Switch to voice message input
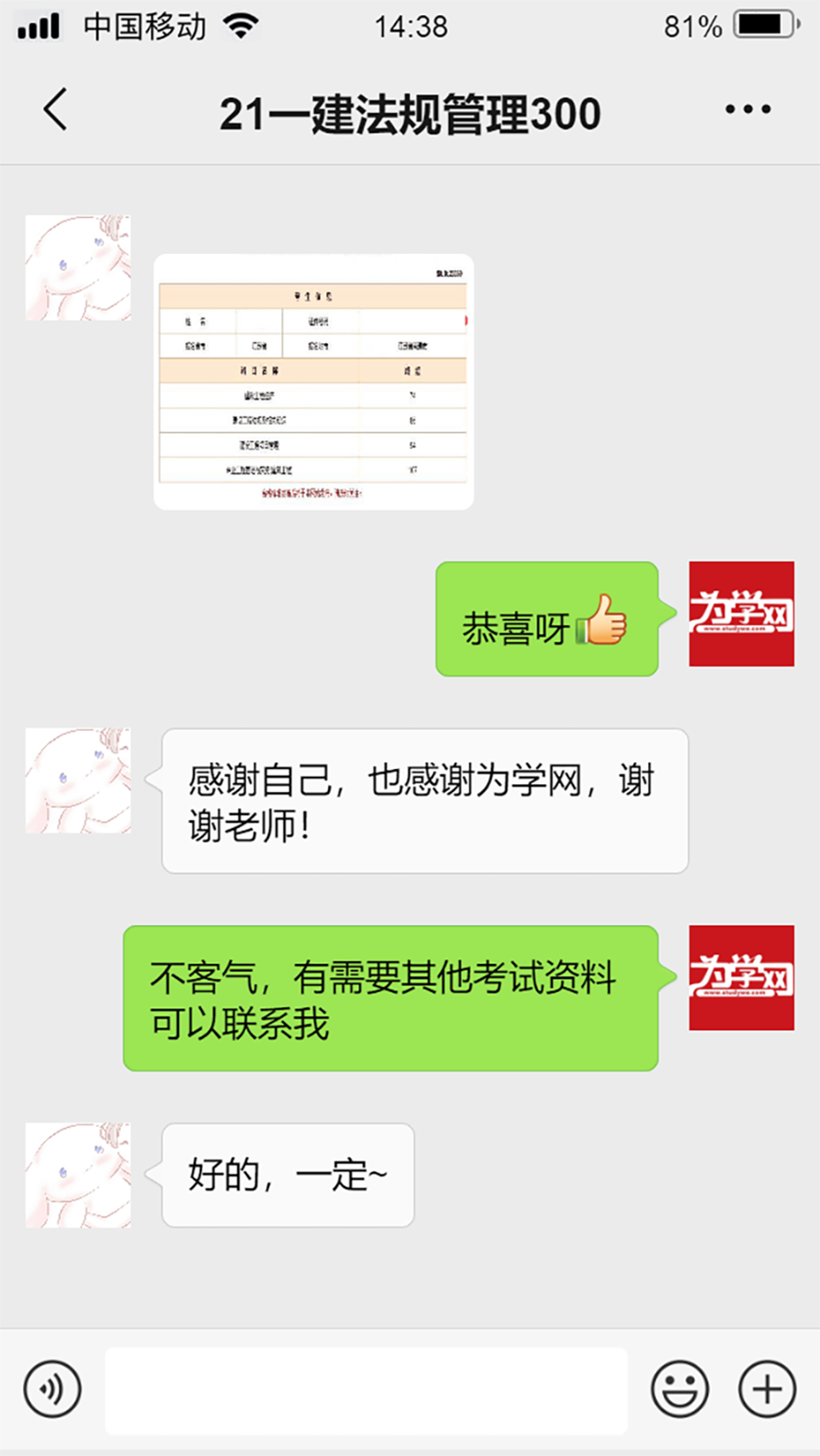The image size is (820, 1456). [x=52, y=1389]
